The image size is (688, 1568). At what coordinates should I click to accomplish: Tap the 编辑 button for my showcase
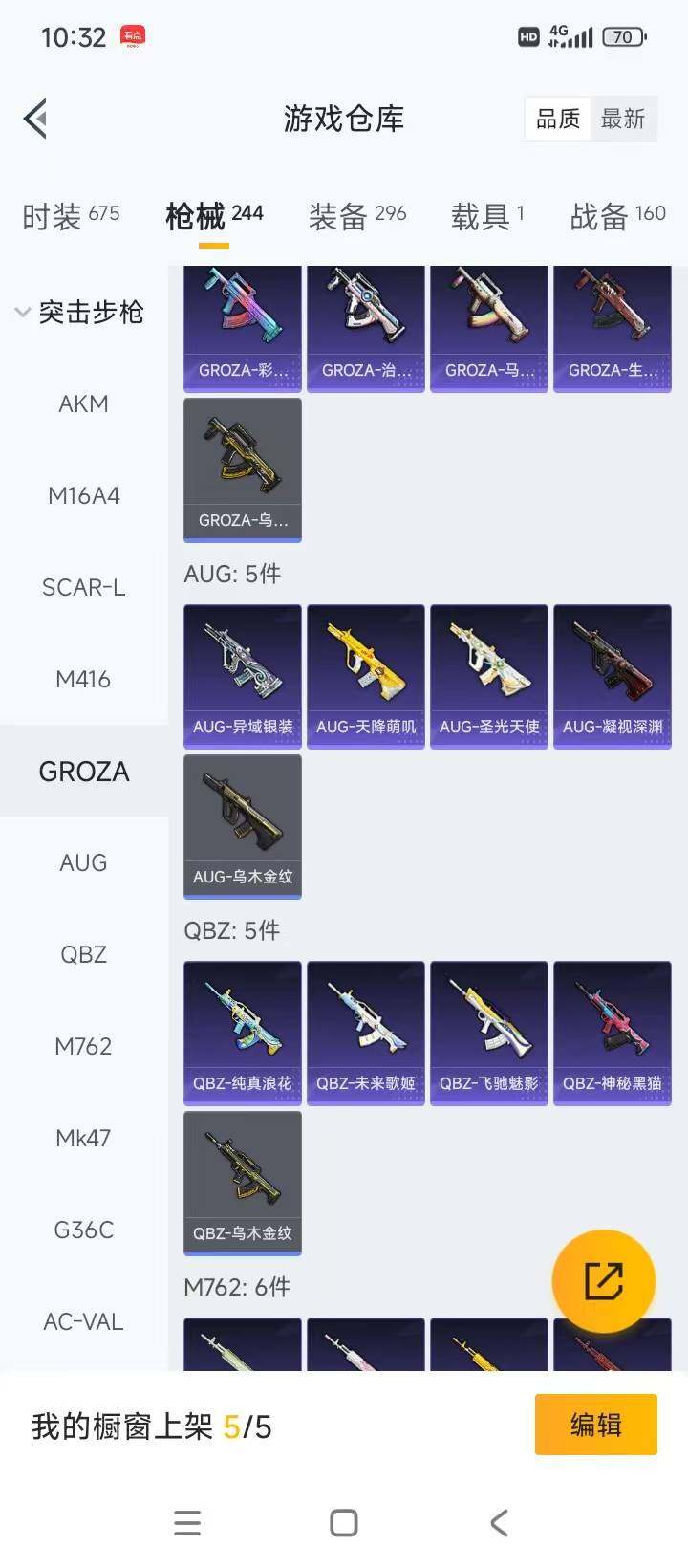click(595, 1425)
